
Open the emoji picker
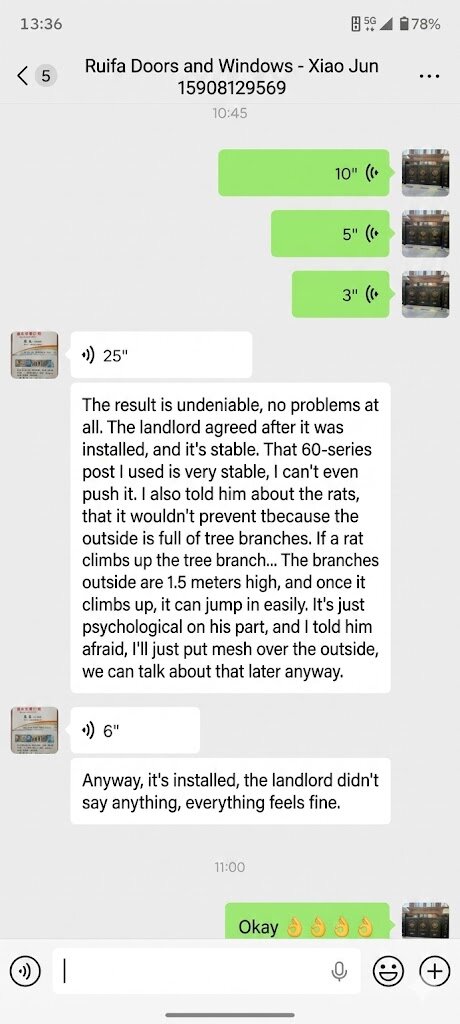pos(388,971)
